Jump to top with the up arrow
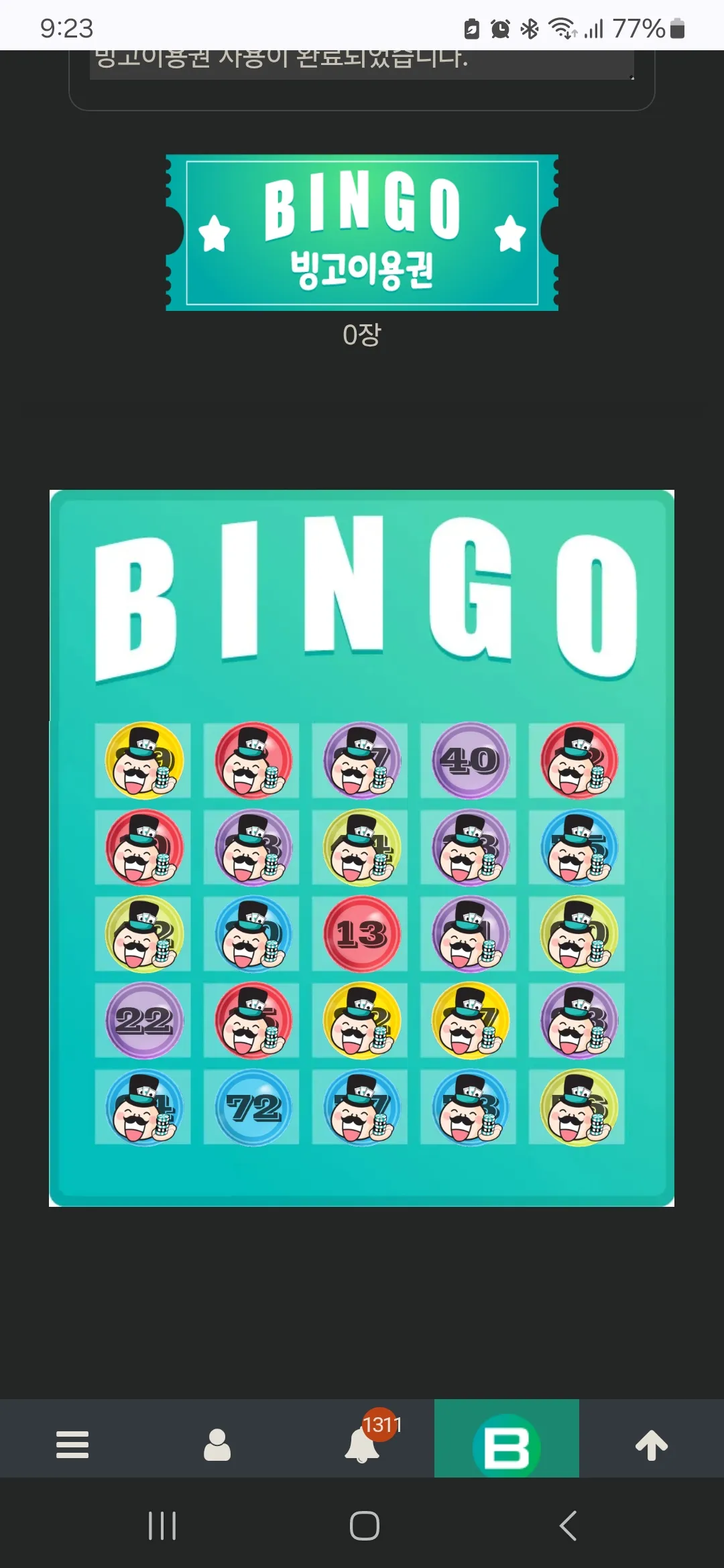This screenshot has height=1568, width=724. [x=652, y=1445]
